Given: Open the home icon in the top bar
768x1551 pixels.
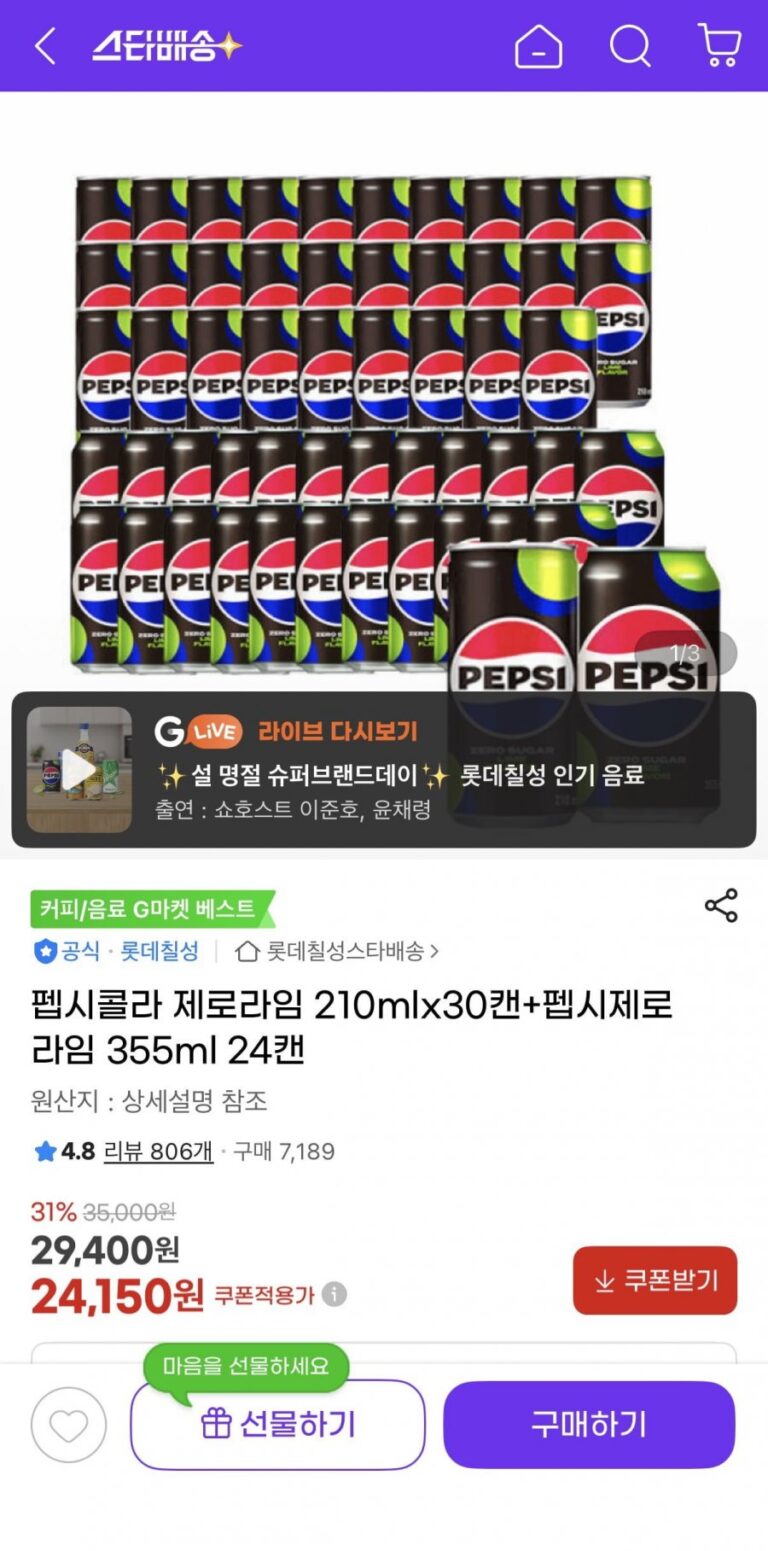Looking at the screenshot, I should (x=538, y=46).
